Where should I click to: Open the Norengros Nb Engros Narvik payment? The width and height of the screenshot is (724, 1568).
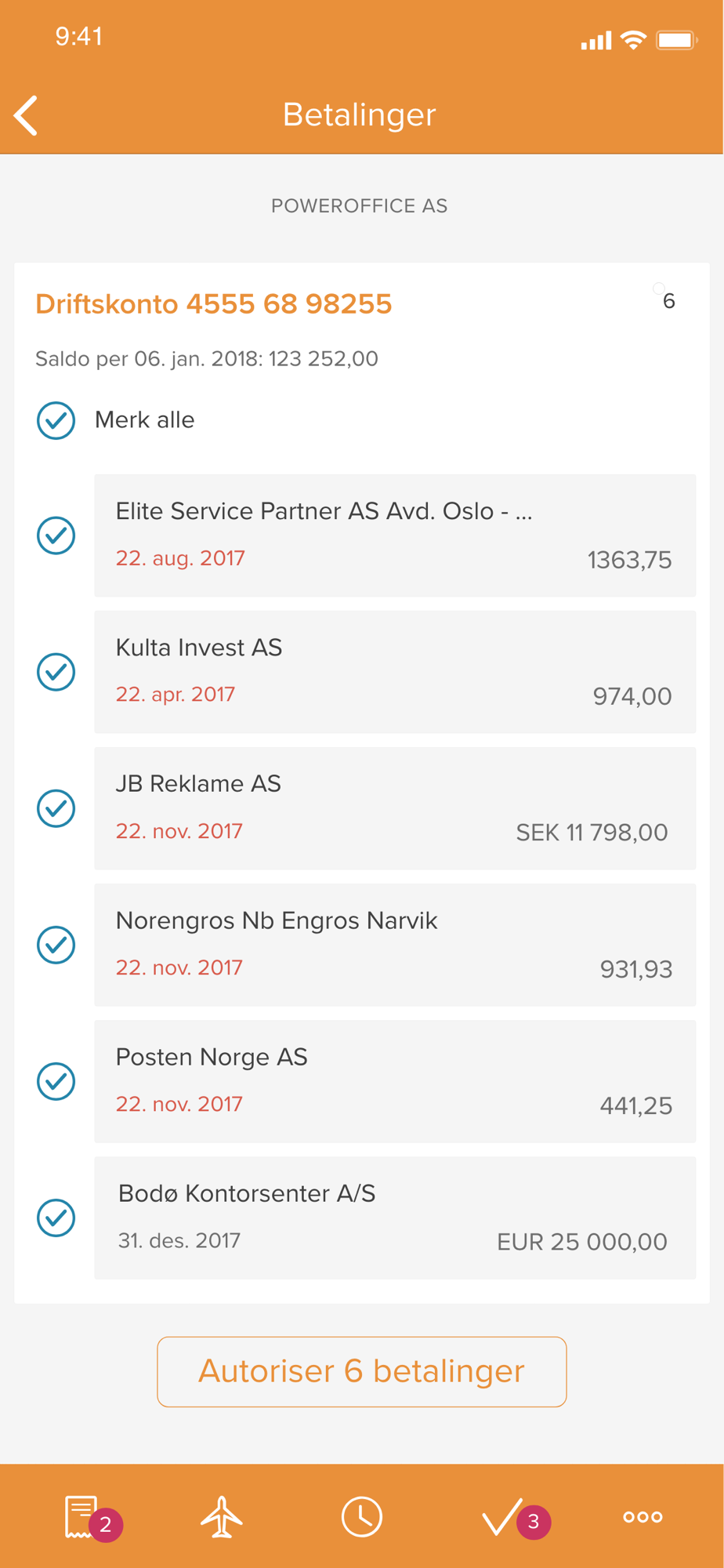coord(395,945)
